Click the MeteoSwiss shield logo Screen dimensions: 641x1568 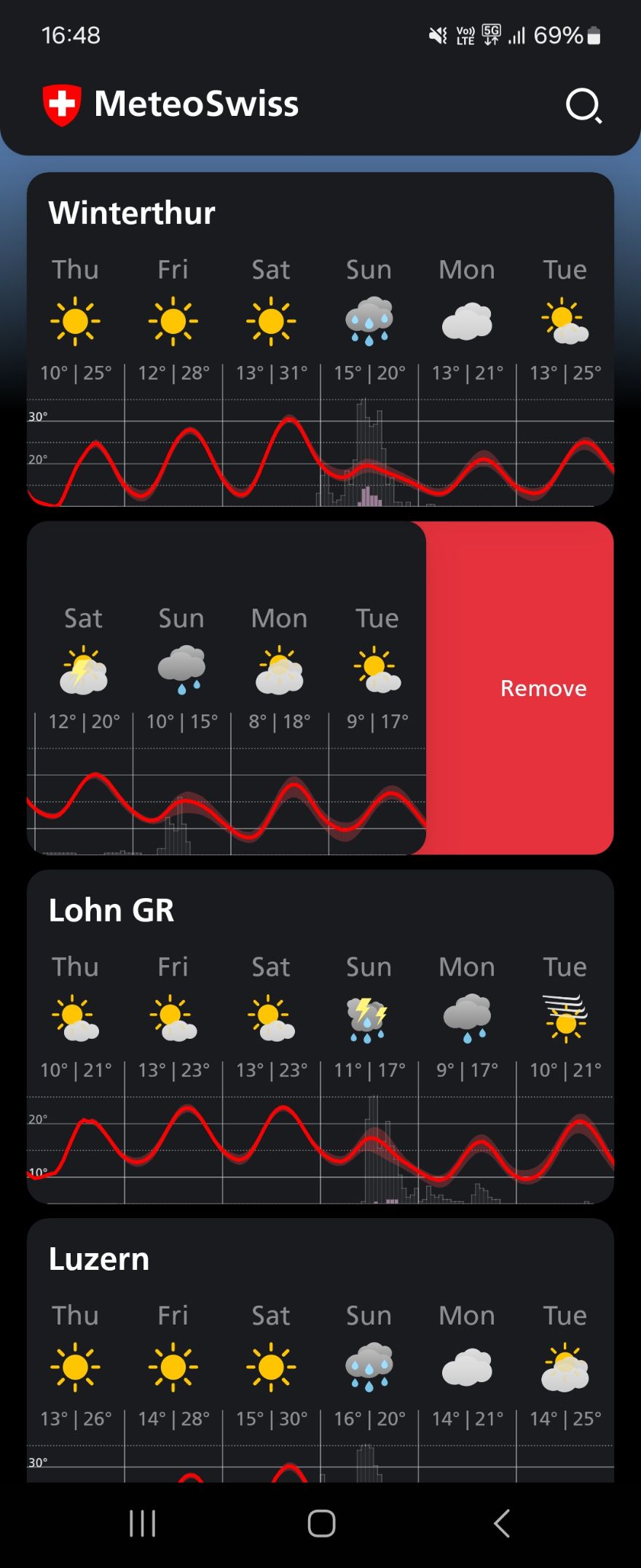click(61, 103)
